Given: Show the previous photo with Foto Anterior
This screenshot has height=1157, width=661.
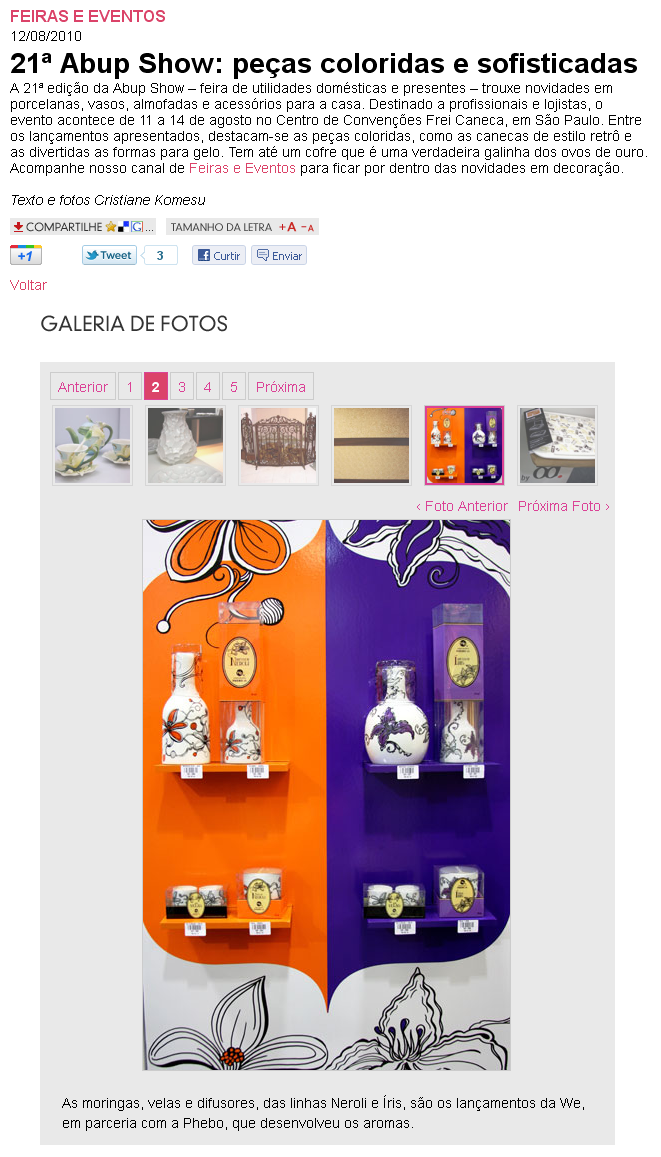Looking at the screenshot, I should [x=462, y=506].
